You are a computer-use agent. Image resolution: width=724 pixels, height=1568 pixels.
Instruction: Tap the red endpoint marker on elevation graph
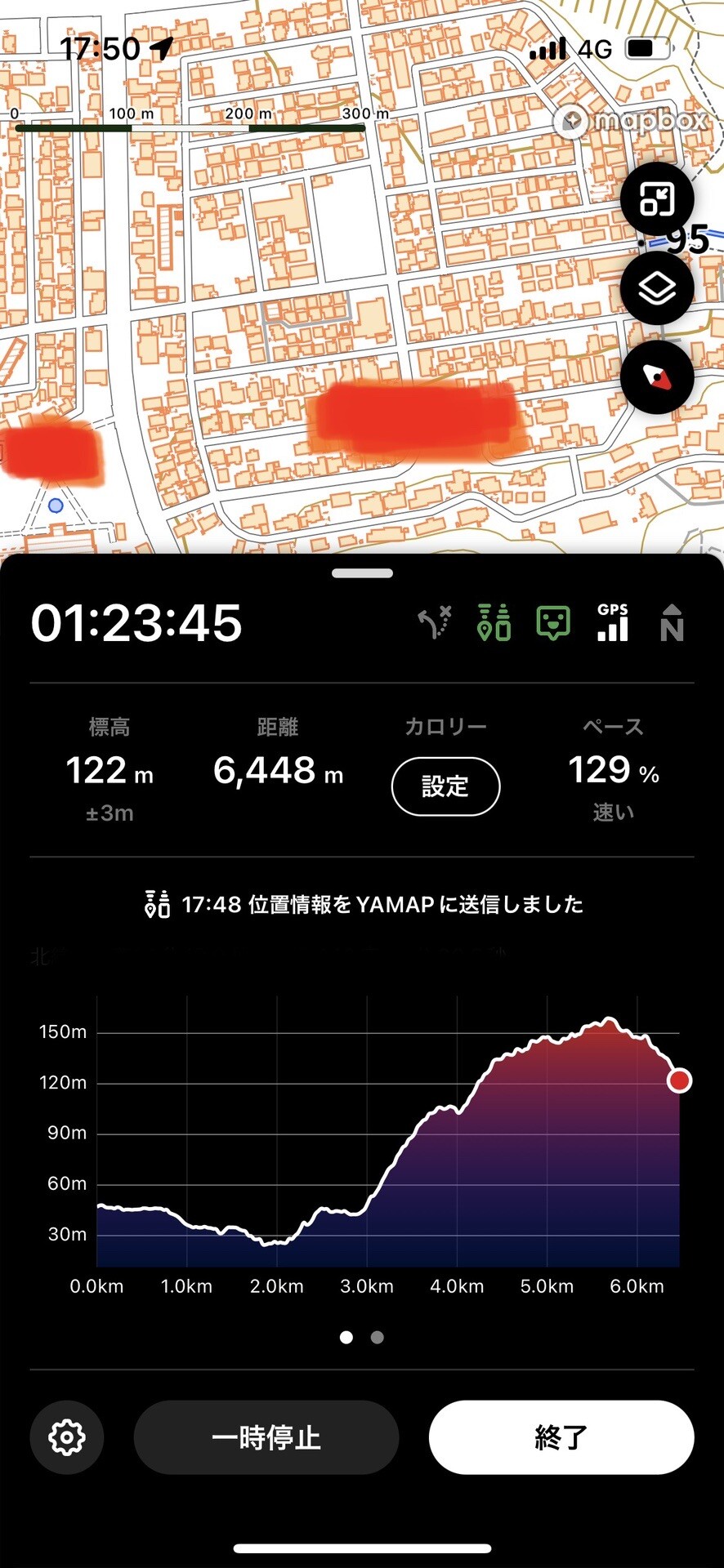(679, 1080)
